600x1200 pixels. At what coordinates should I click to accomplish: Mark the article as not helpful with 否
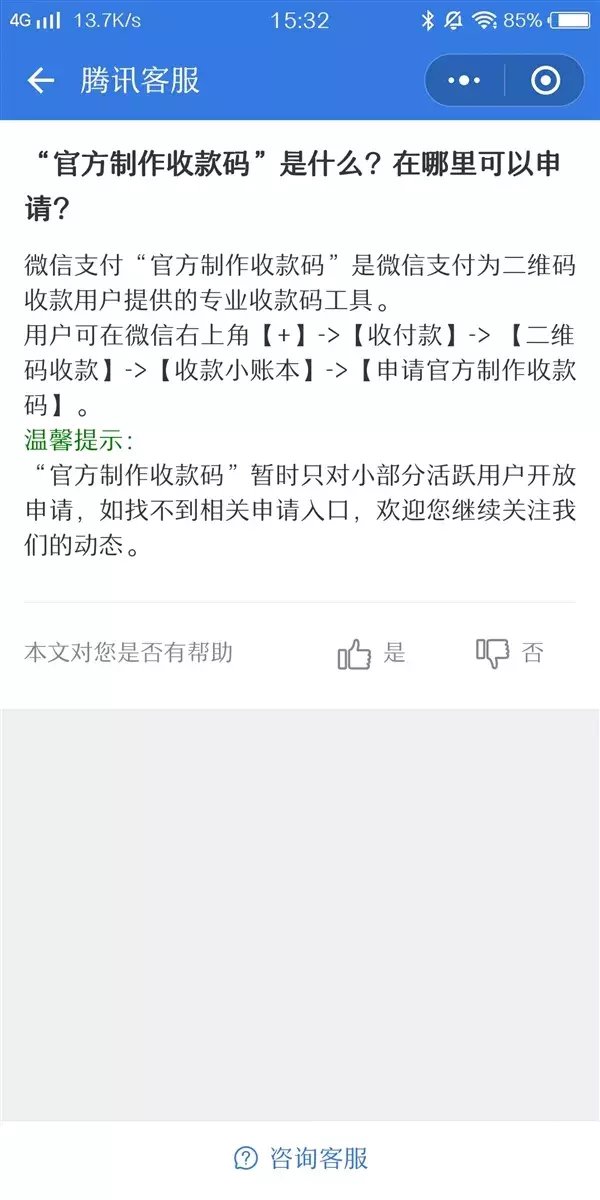[x=510, y=654]
